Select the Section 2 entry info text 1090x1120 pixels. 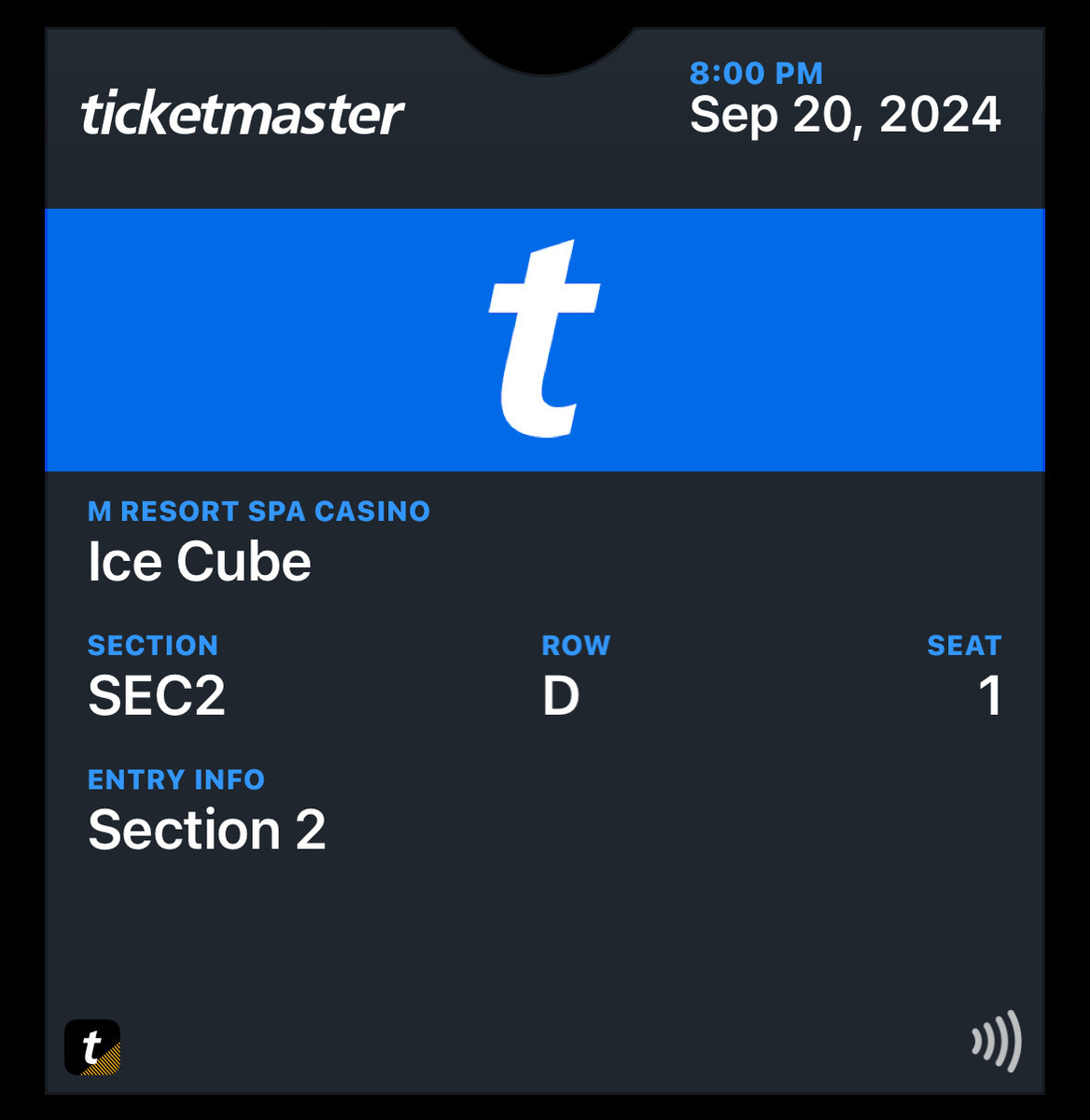coord(207,830)
